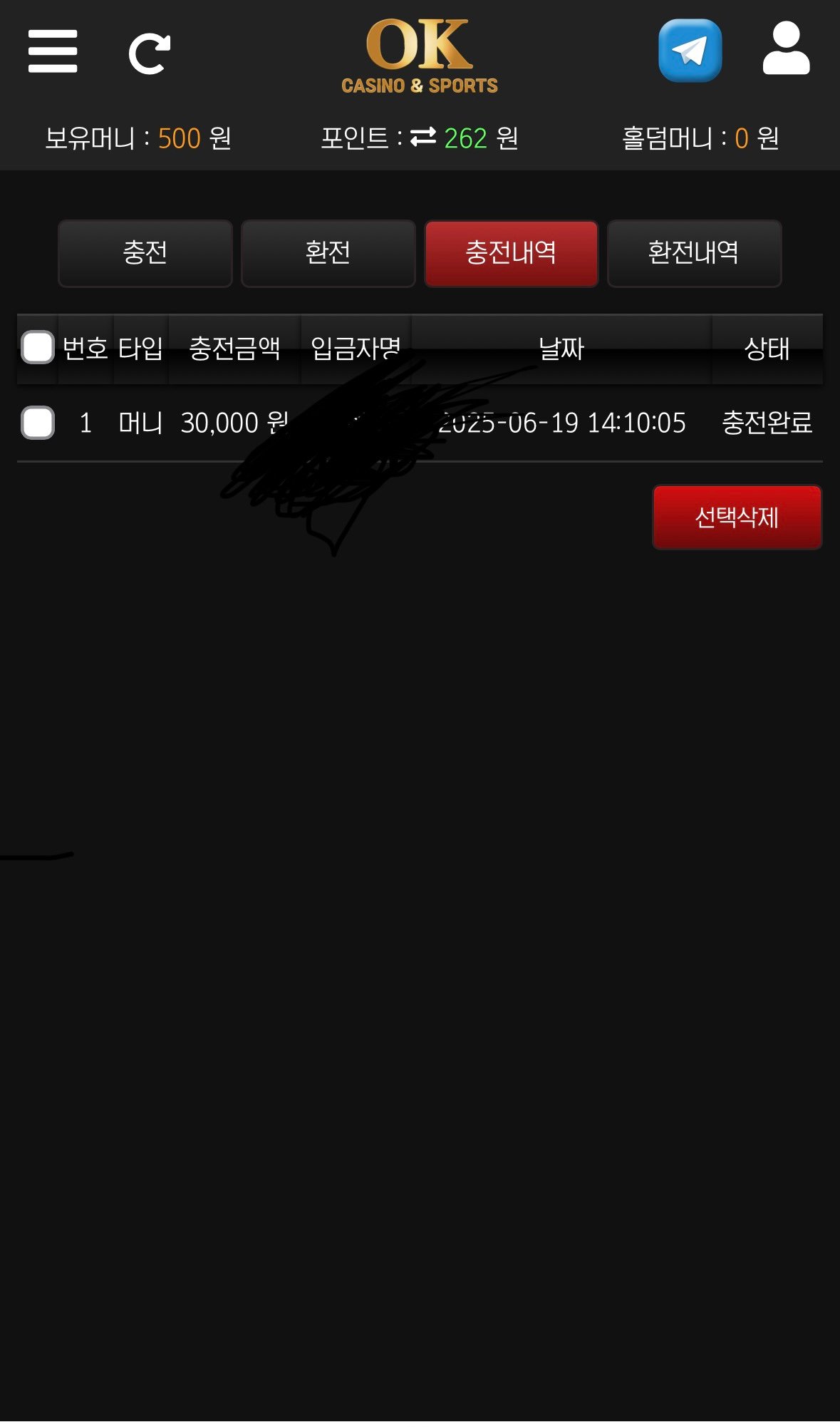
Task: Tap the refresh icon
Action: tap(150, 53)
